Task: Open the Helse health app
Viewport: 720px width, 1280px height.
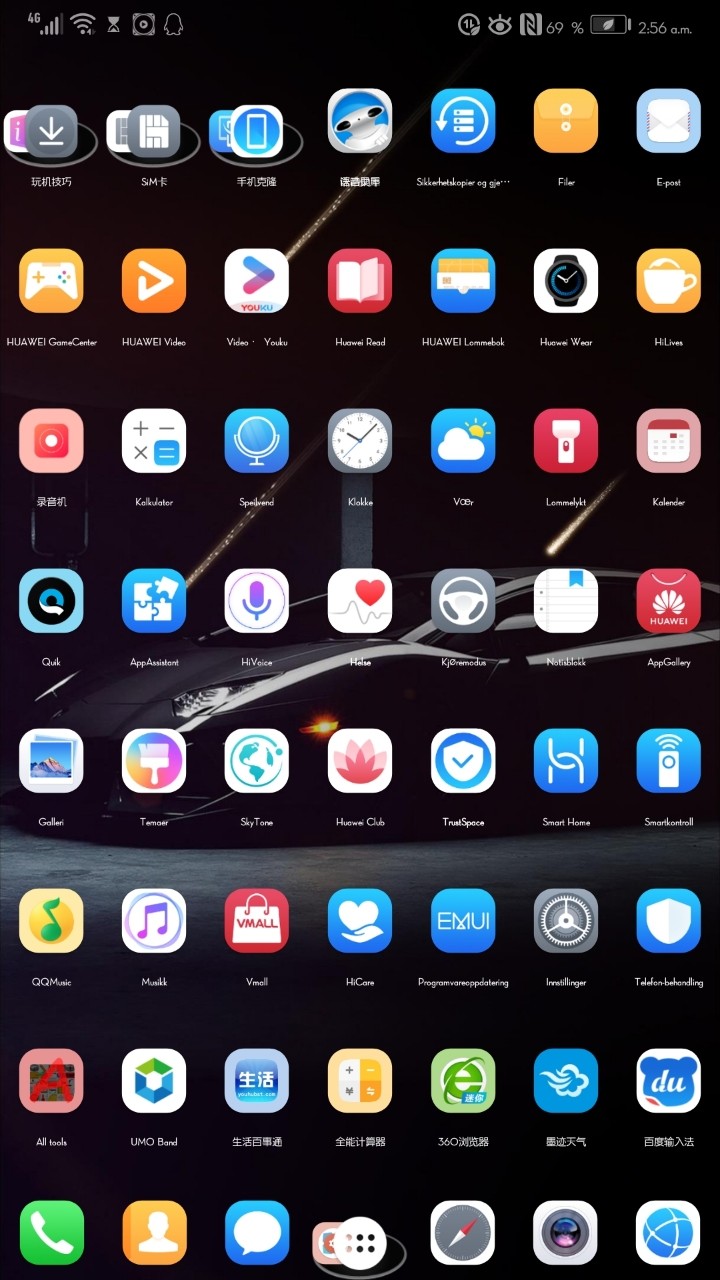Action: 359,601
